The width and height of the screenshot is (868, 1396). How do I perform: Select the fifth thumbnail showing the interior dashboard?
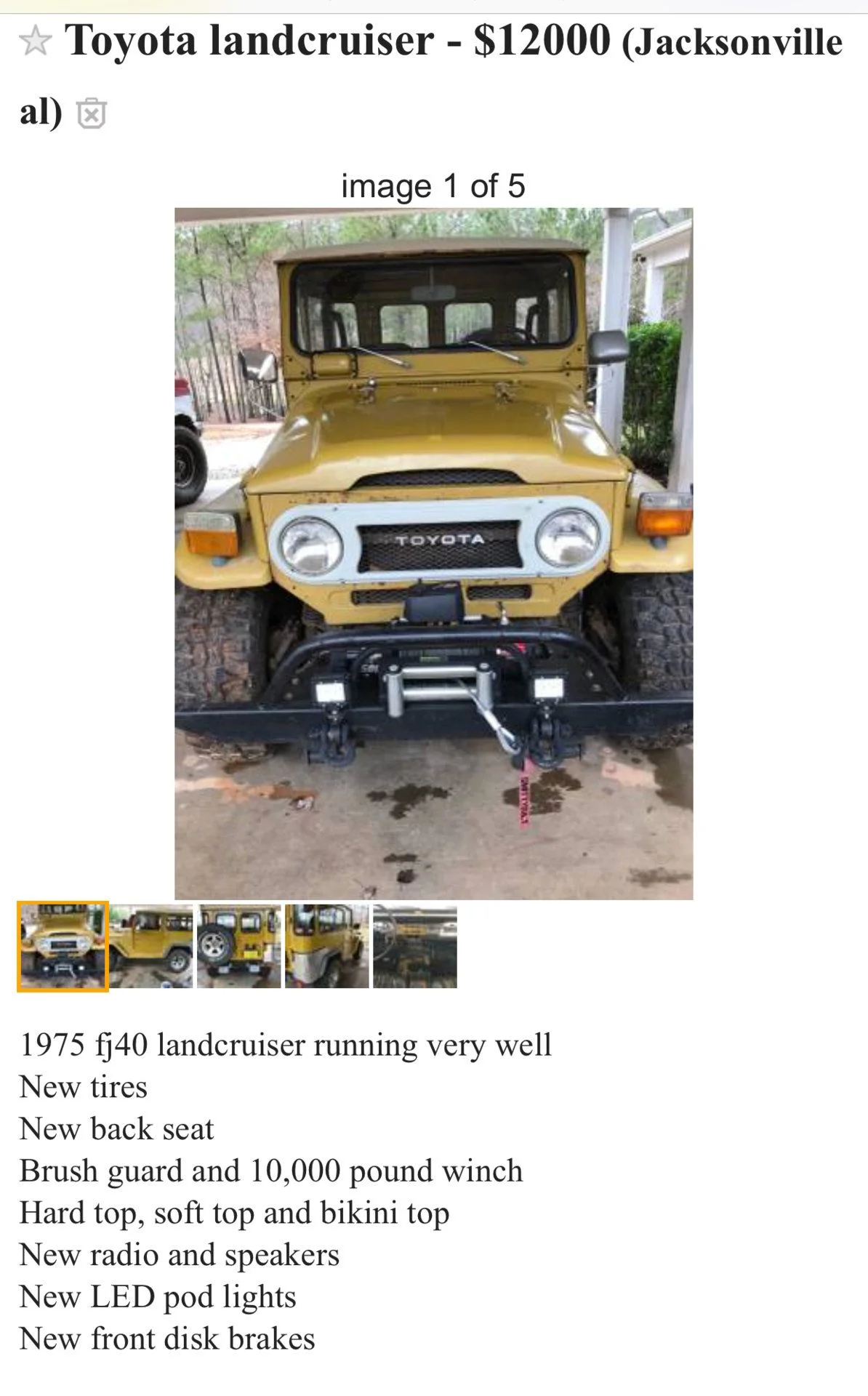click(x=415, y=946)
